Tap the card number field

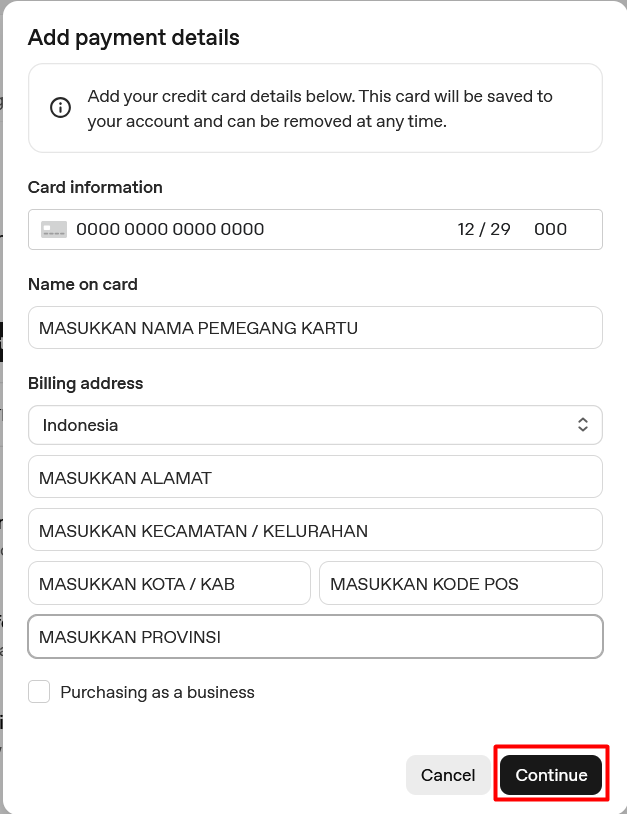click(200, 229)
